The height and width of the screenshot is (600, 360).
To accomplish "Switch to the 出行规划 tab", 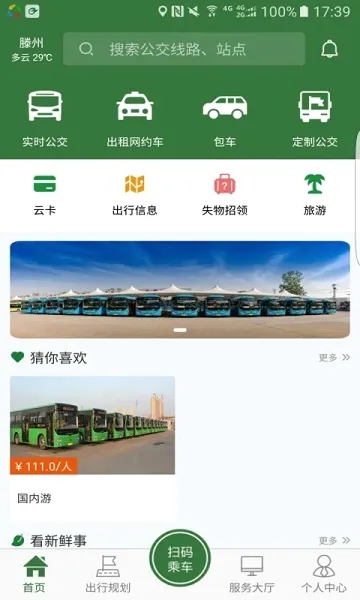I will pyautogui.click(x=108, y=574).
